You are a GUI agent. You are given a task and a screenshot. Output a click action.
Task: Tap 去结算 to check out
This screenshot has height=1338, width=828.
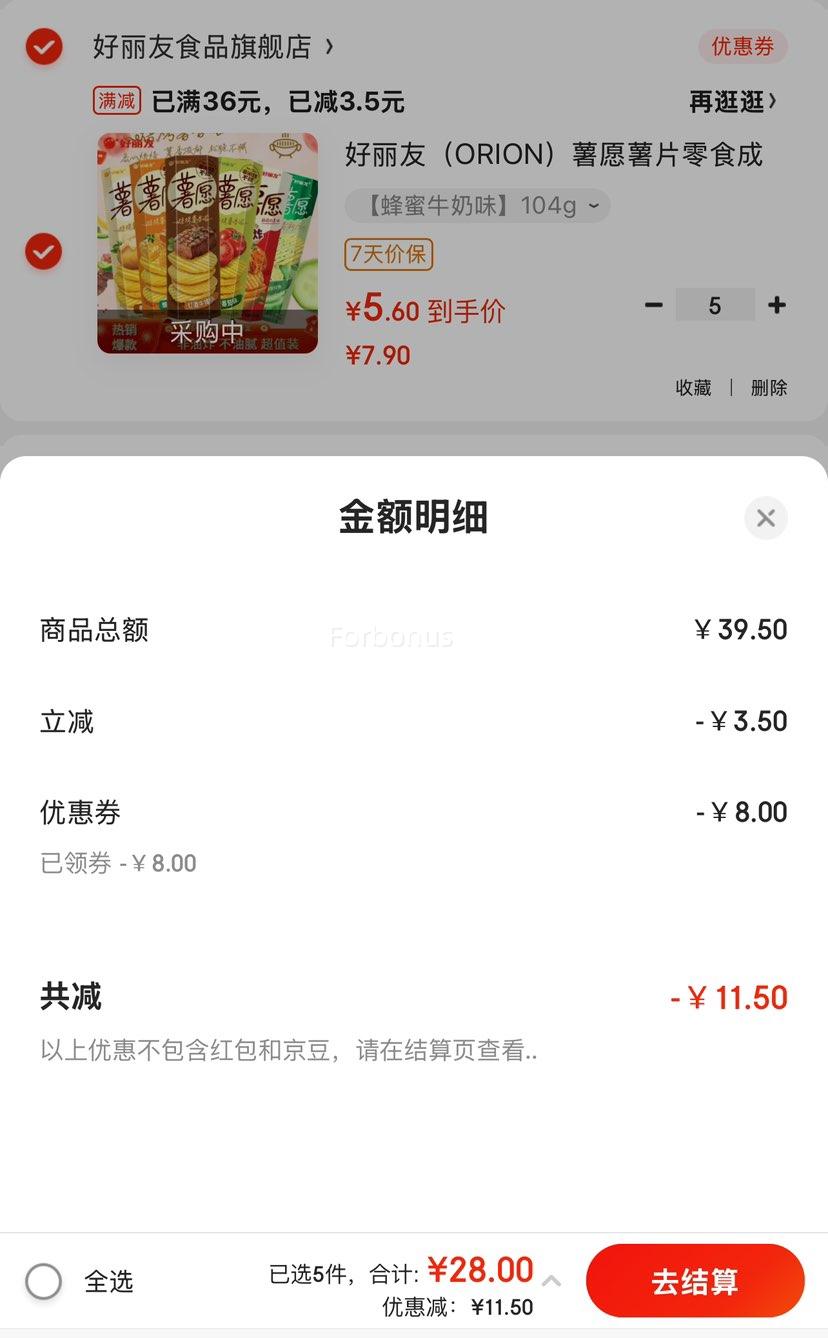[695, 1281]
